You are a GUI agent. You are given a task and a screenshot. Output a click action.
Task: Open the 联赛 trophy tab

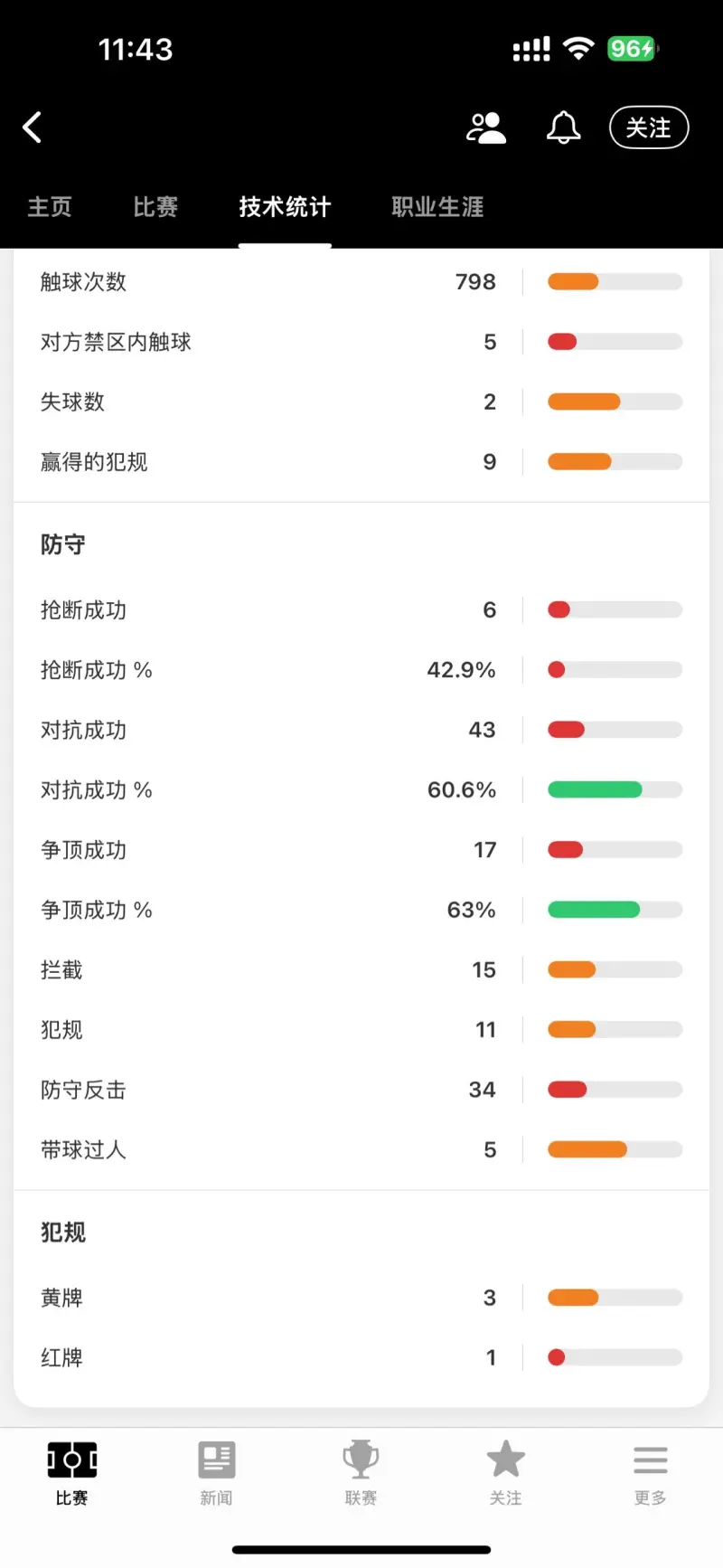361,1473
